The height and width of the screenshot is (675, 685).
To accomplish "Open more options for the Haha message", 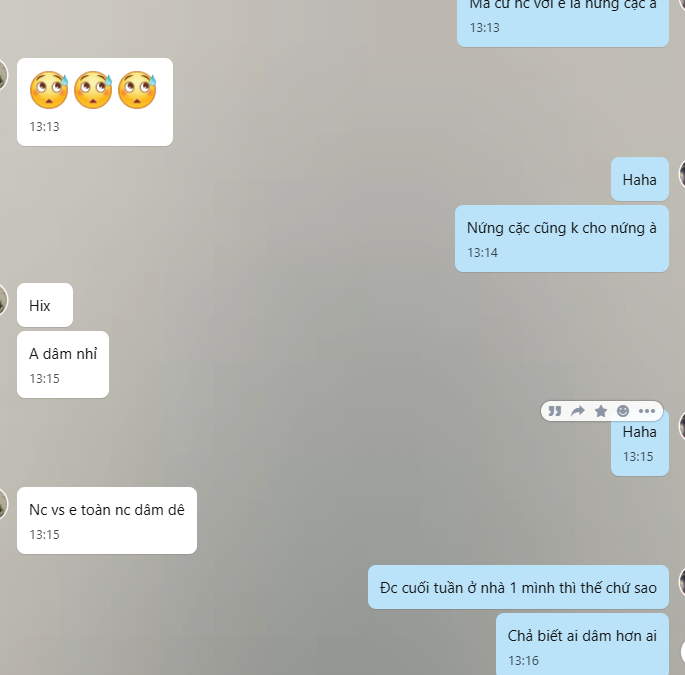I will tap(647, 411).
